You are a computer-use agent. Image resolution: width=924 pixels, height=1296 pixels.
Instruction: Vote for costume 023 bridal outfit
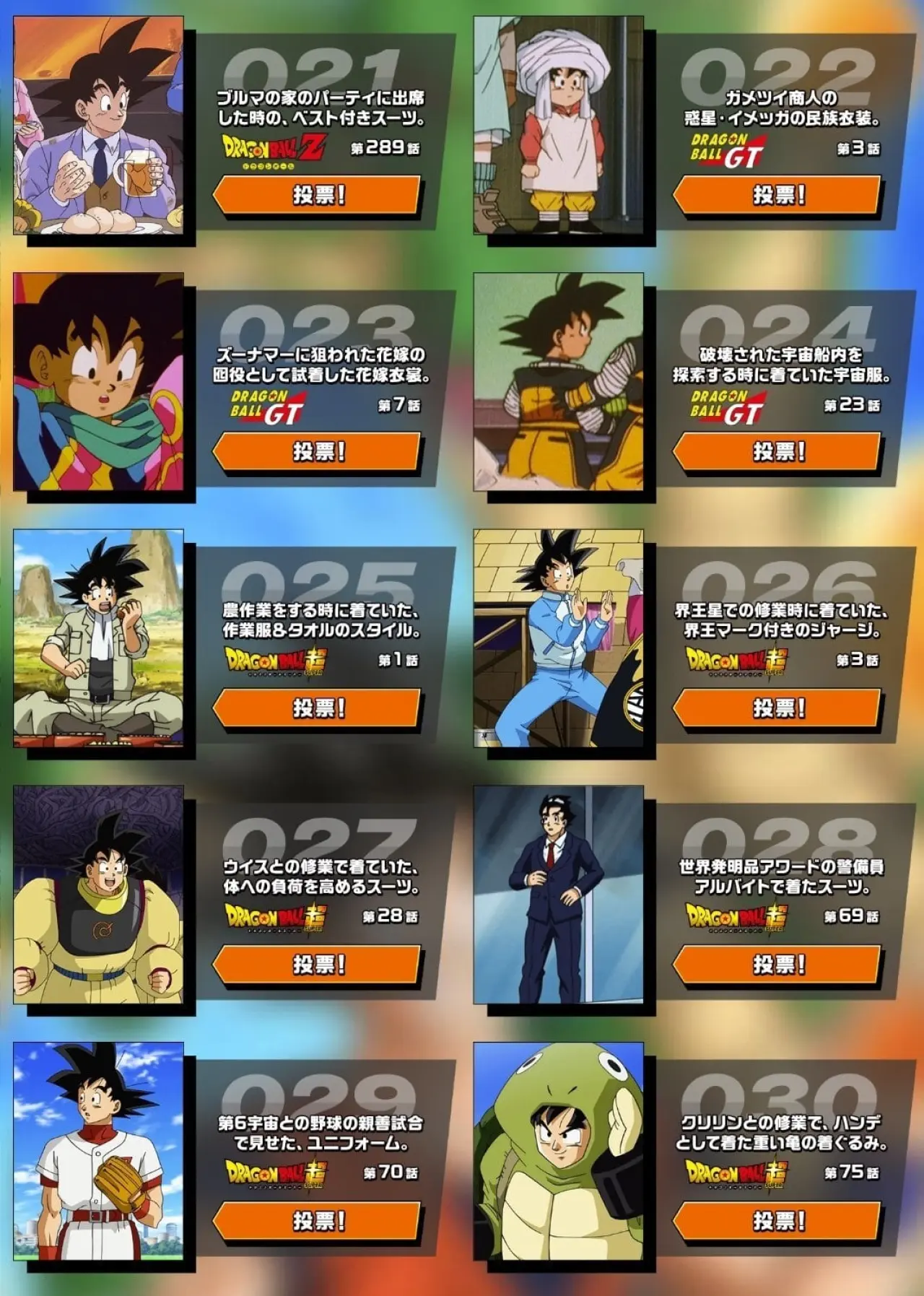coord(318,452)
